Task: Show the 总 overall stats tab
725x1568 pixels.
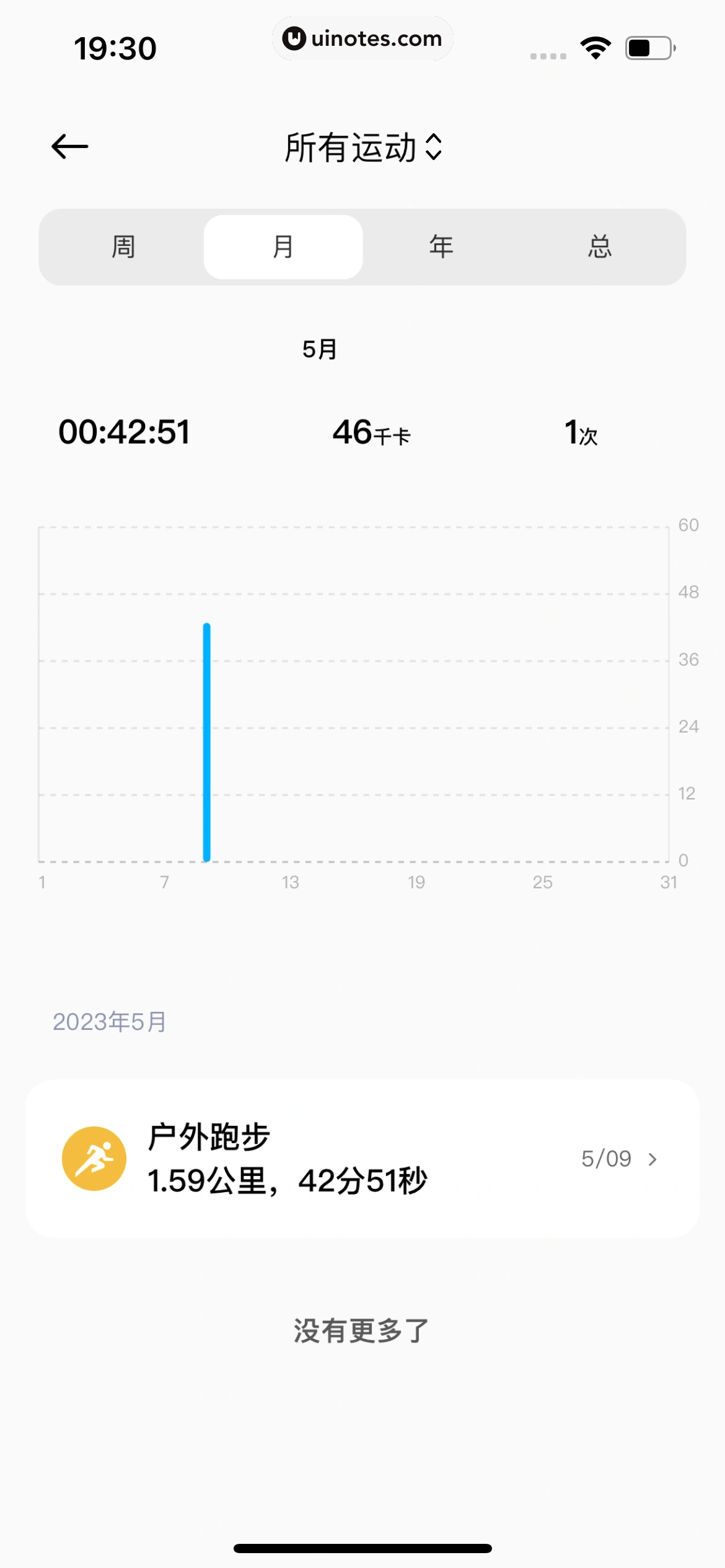Action: (600, 247)
